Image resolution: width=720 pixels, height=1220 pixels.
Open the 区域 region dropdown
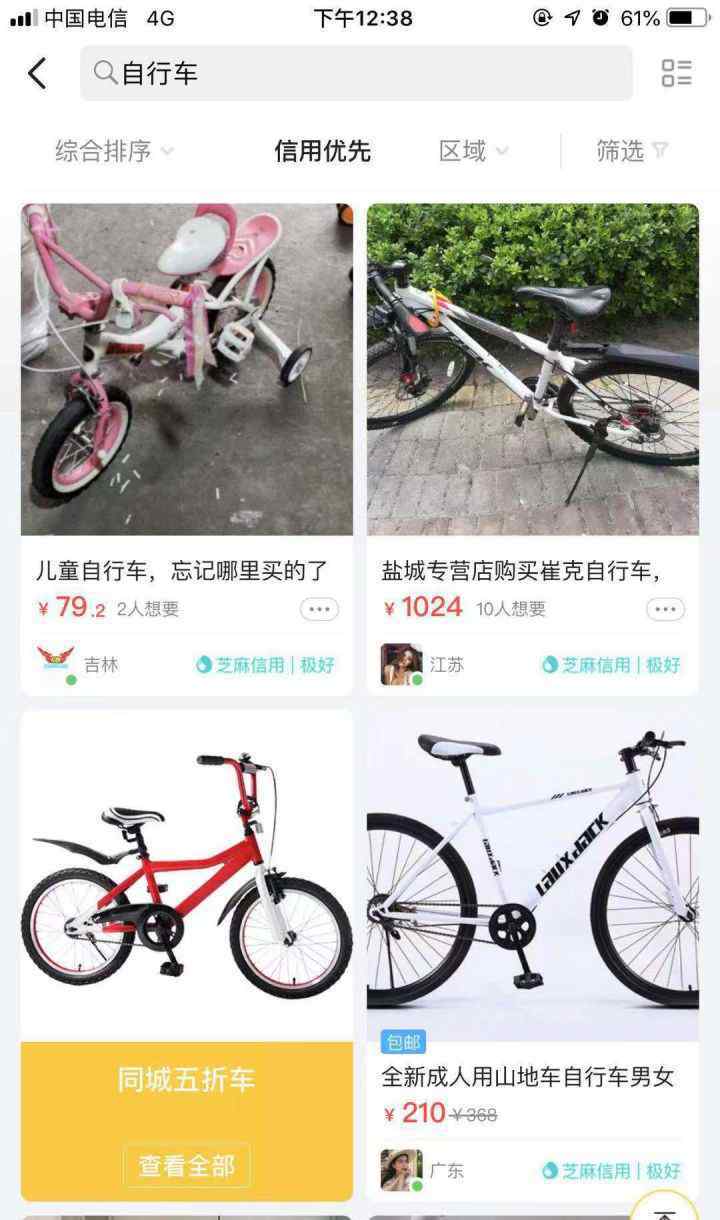point(473,151)
